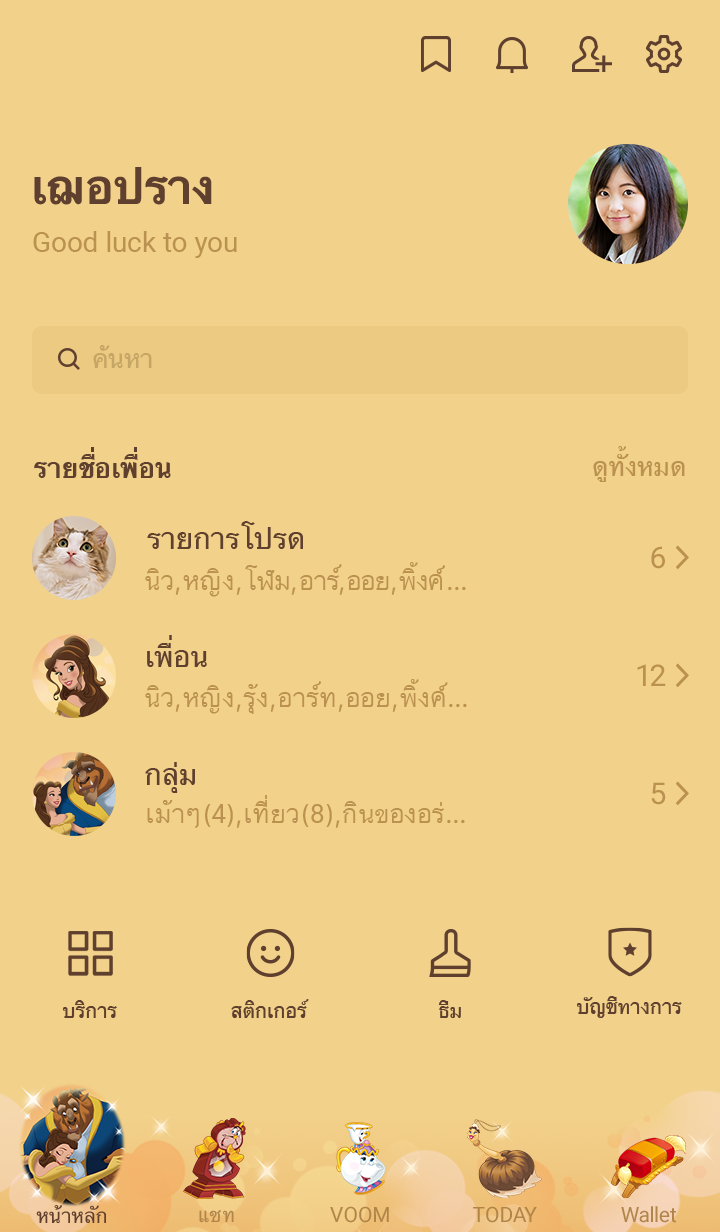720x1232 pixels.
Task: Open the เพื่อน friends list
Action: click(x=360, y=676)
